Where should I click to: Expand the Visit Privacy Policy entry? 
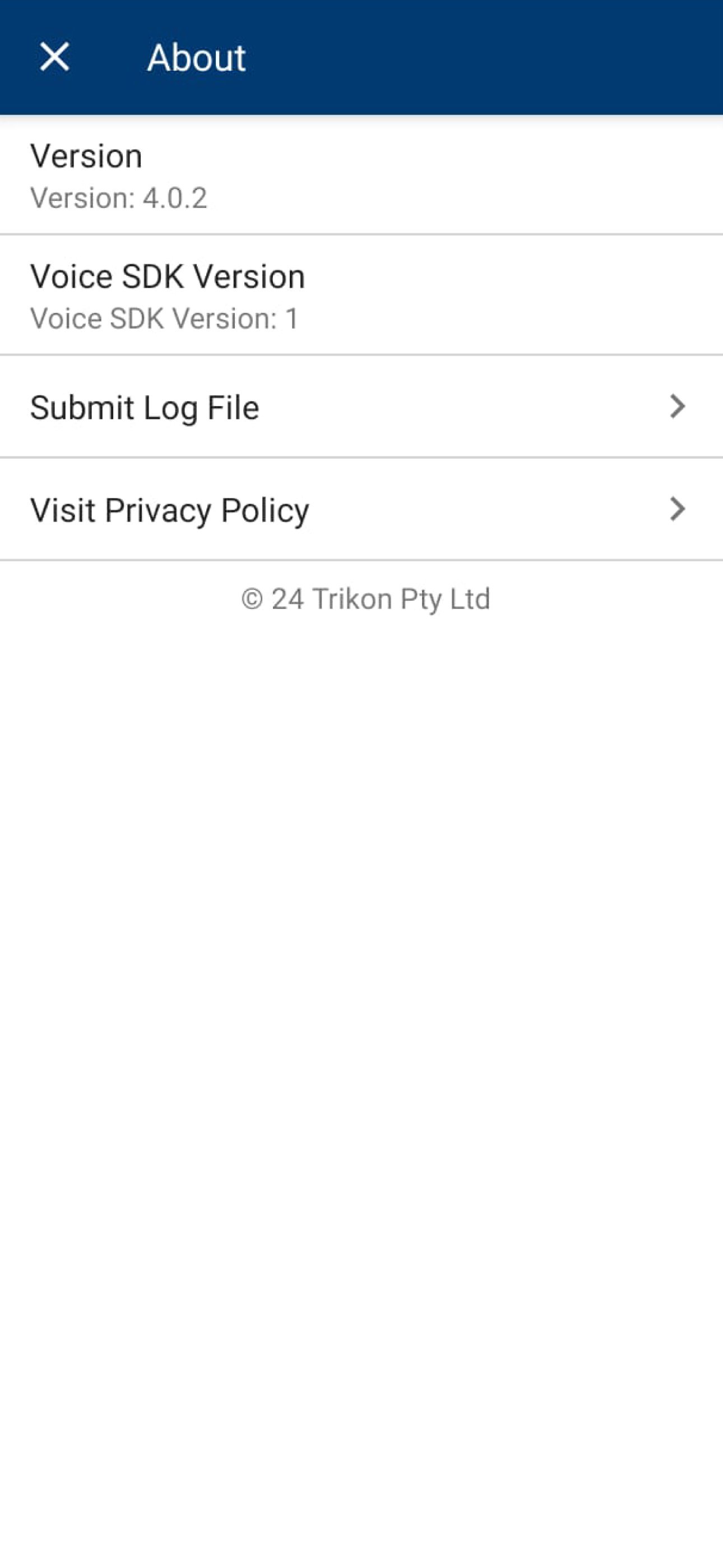[x=361, y=509]
